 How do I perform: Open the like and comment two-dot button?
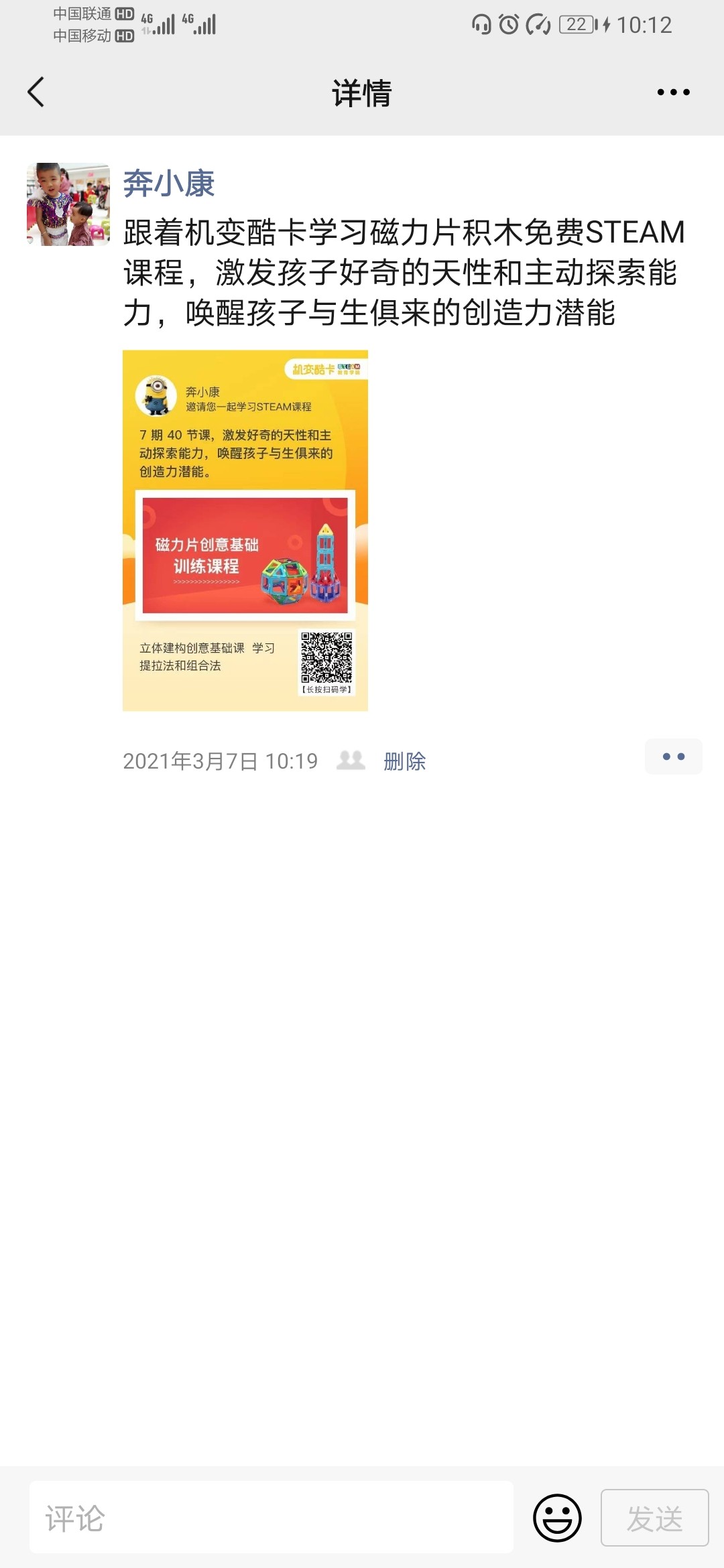click(673, 757)
